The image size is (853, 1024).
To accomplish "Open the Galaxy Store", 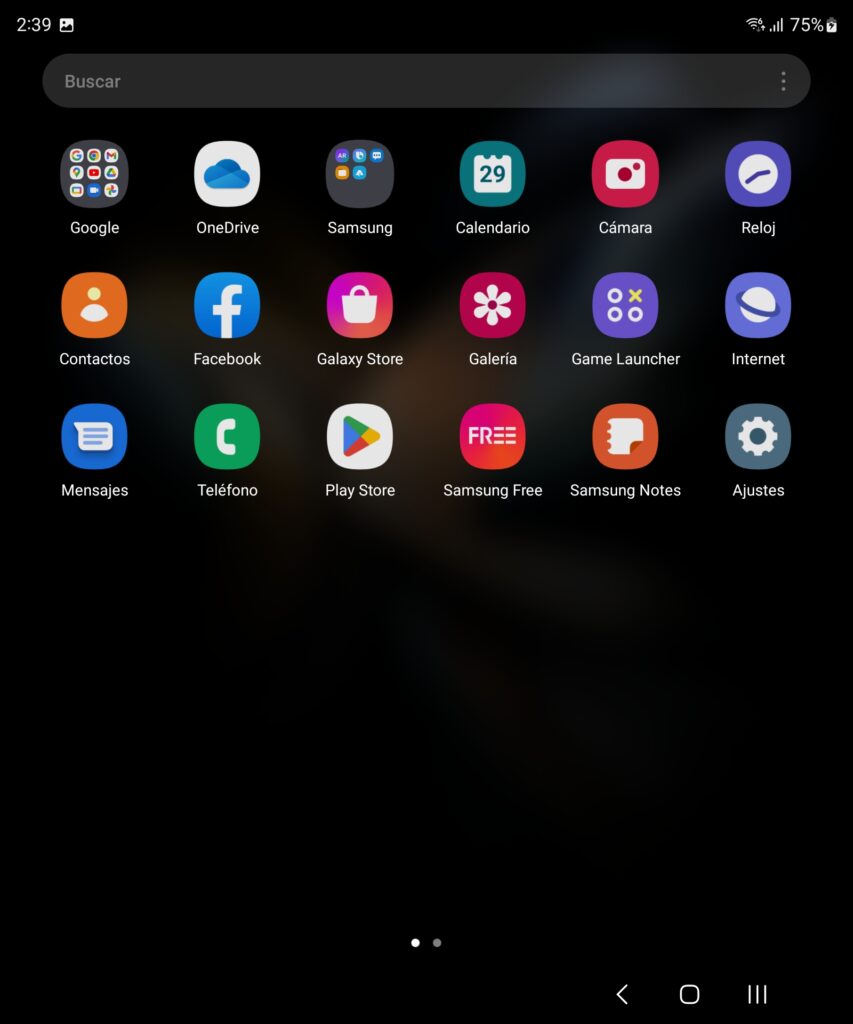I will (x=360, y=305).
